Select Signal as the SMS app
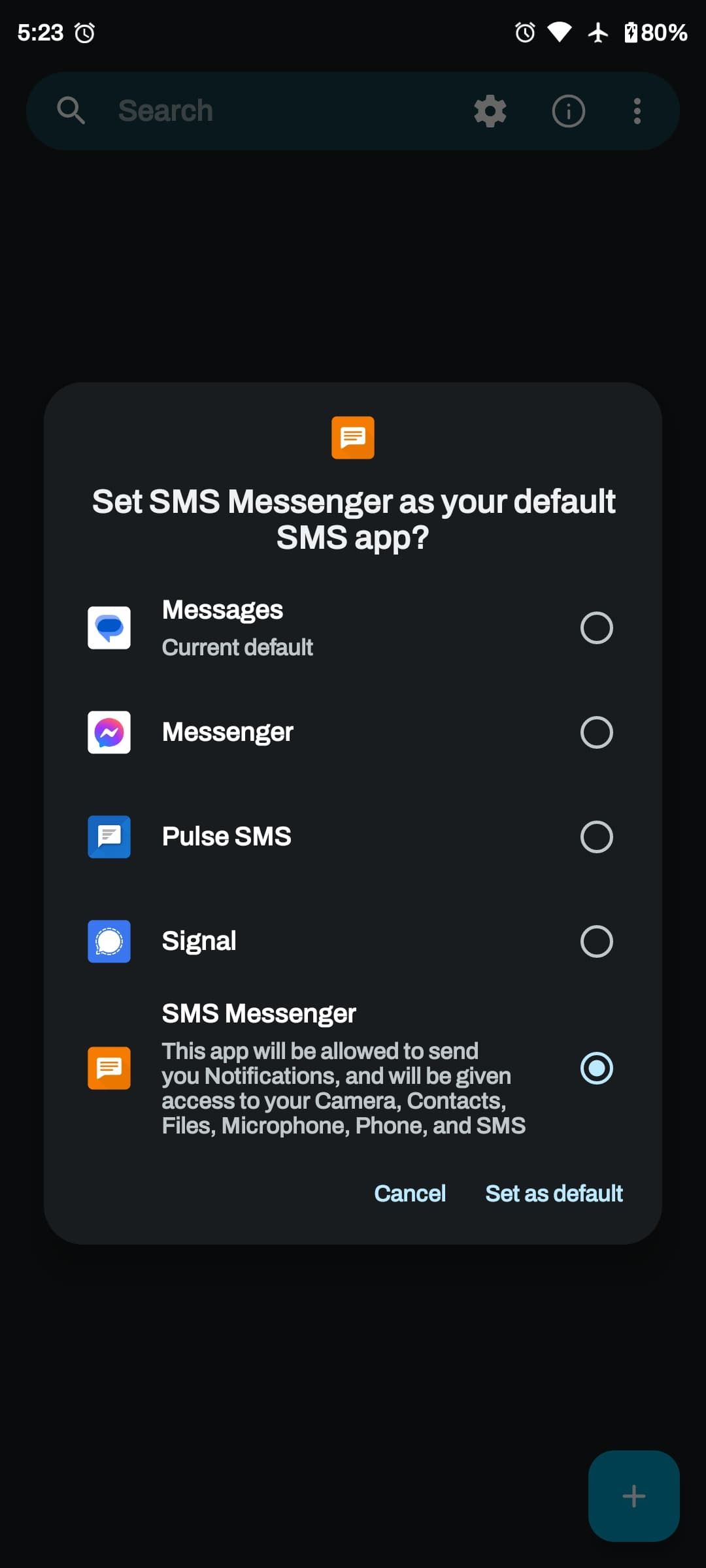The width and height of the screenshot is (706, 1568). pyautogui.click(x=596, y=941)
